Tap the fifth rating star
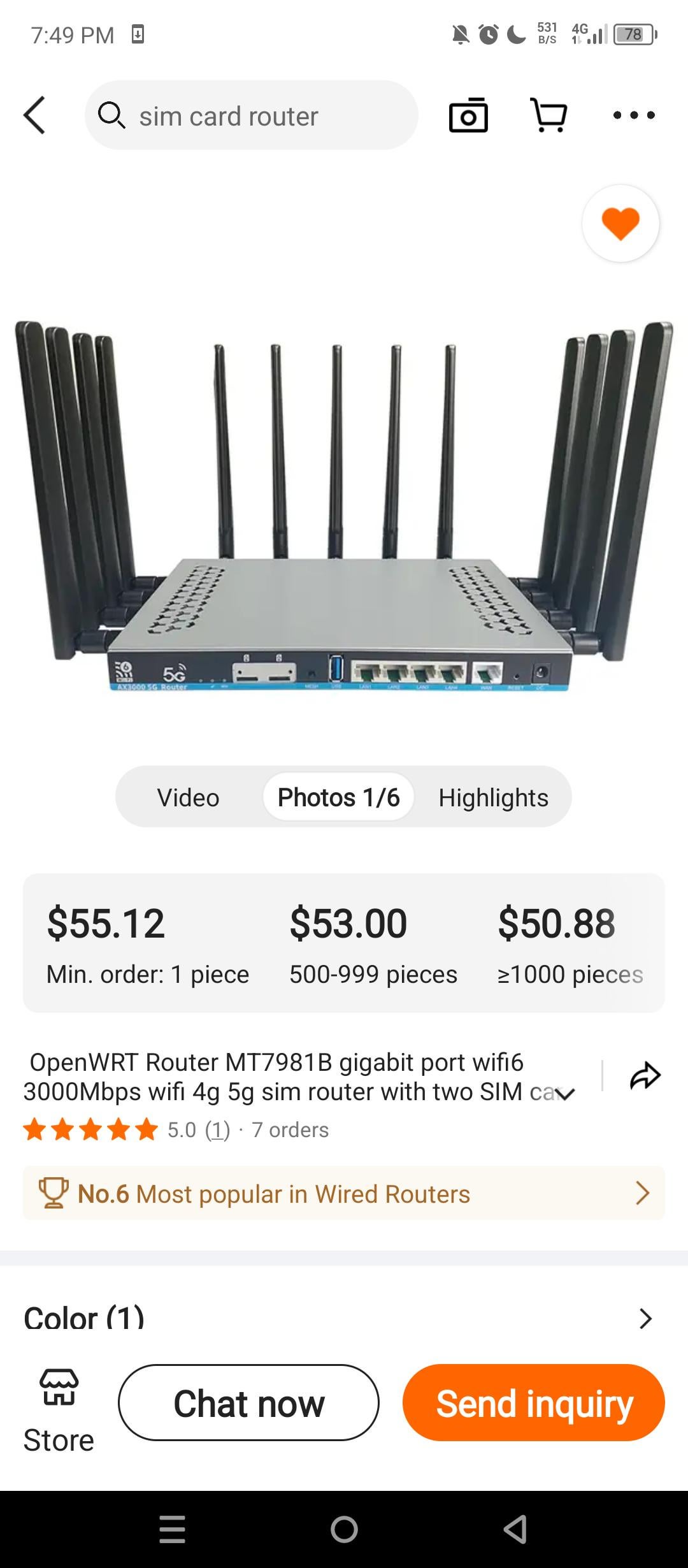The image size is (688, 1568). coord(147,1129)
